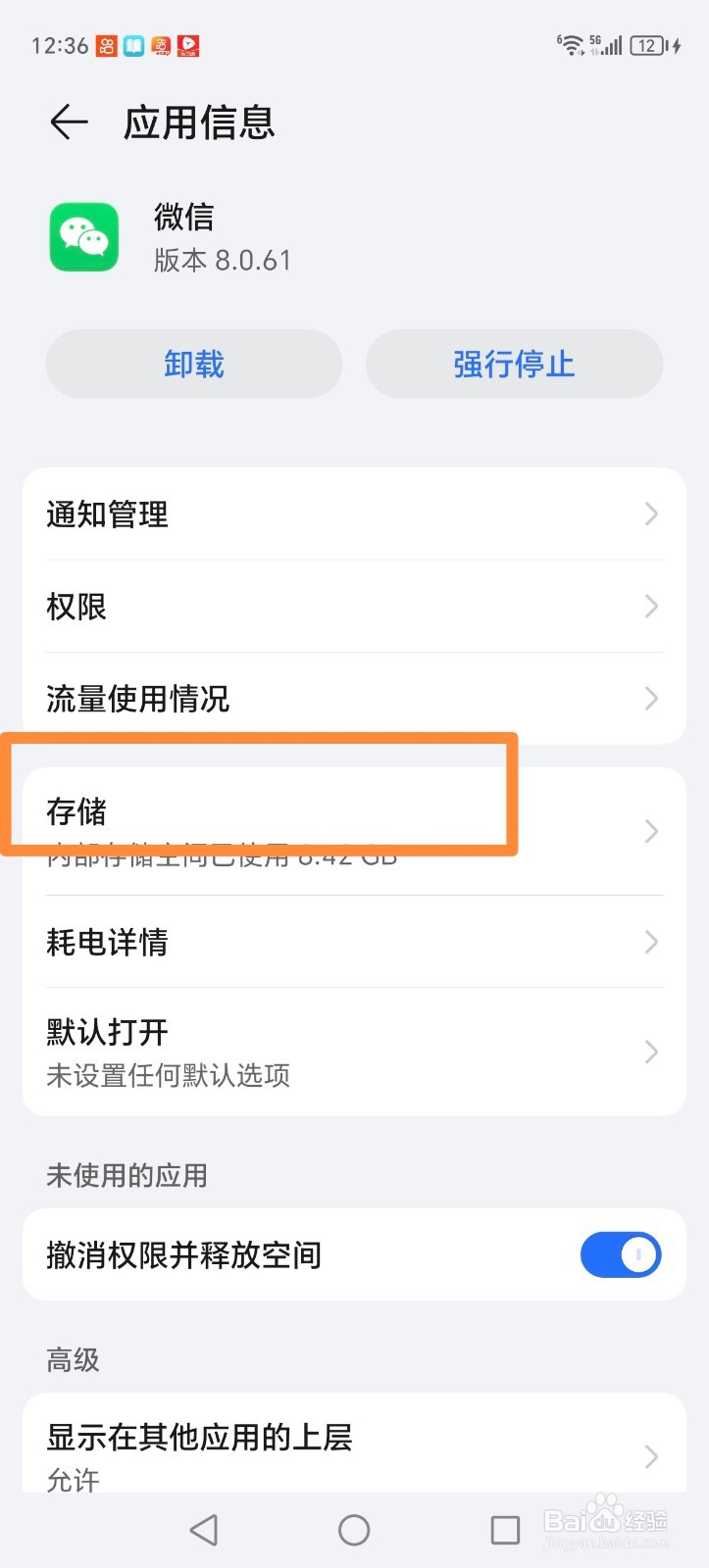Tap the WeChat app icon
Image resolution: width=709 pixels, height=1568 pixels.
pos(83,236)
